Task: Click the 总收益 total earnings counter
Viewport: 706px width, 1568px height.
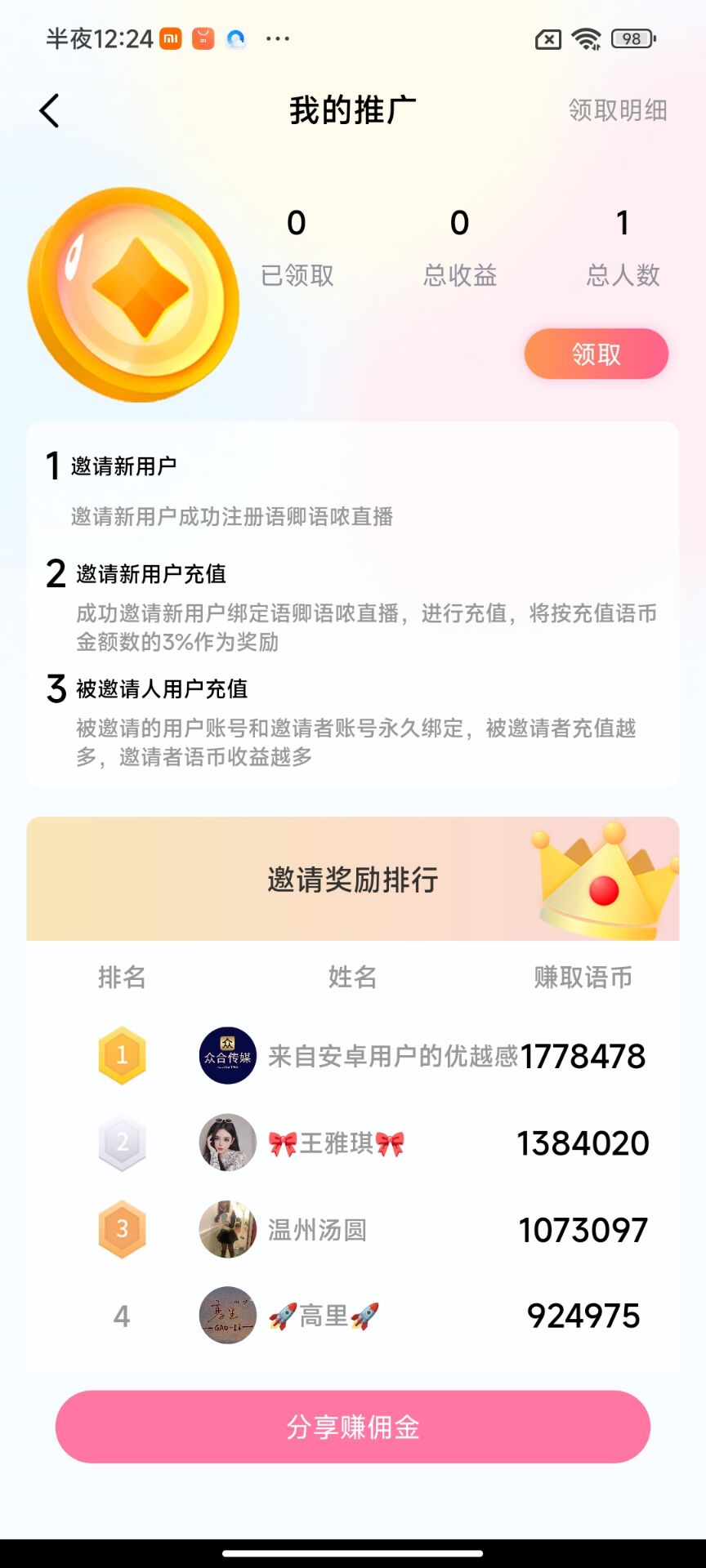Action: (x=459, y=245)
